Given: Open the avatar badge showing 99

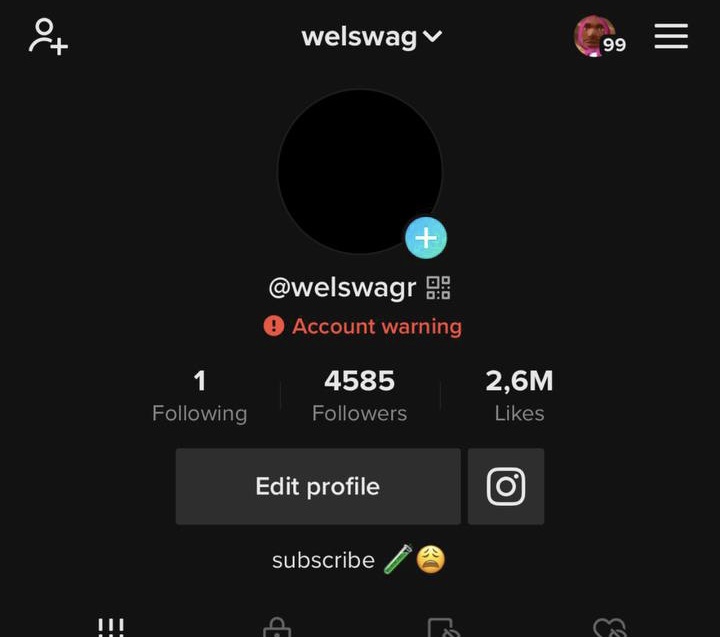Looking at the screenshot, I should click(599, 37).
